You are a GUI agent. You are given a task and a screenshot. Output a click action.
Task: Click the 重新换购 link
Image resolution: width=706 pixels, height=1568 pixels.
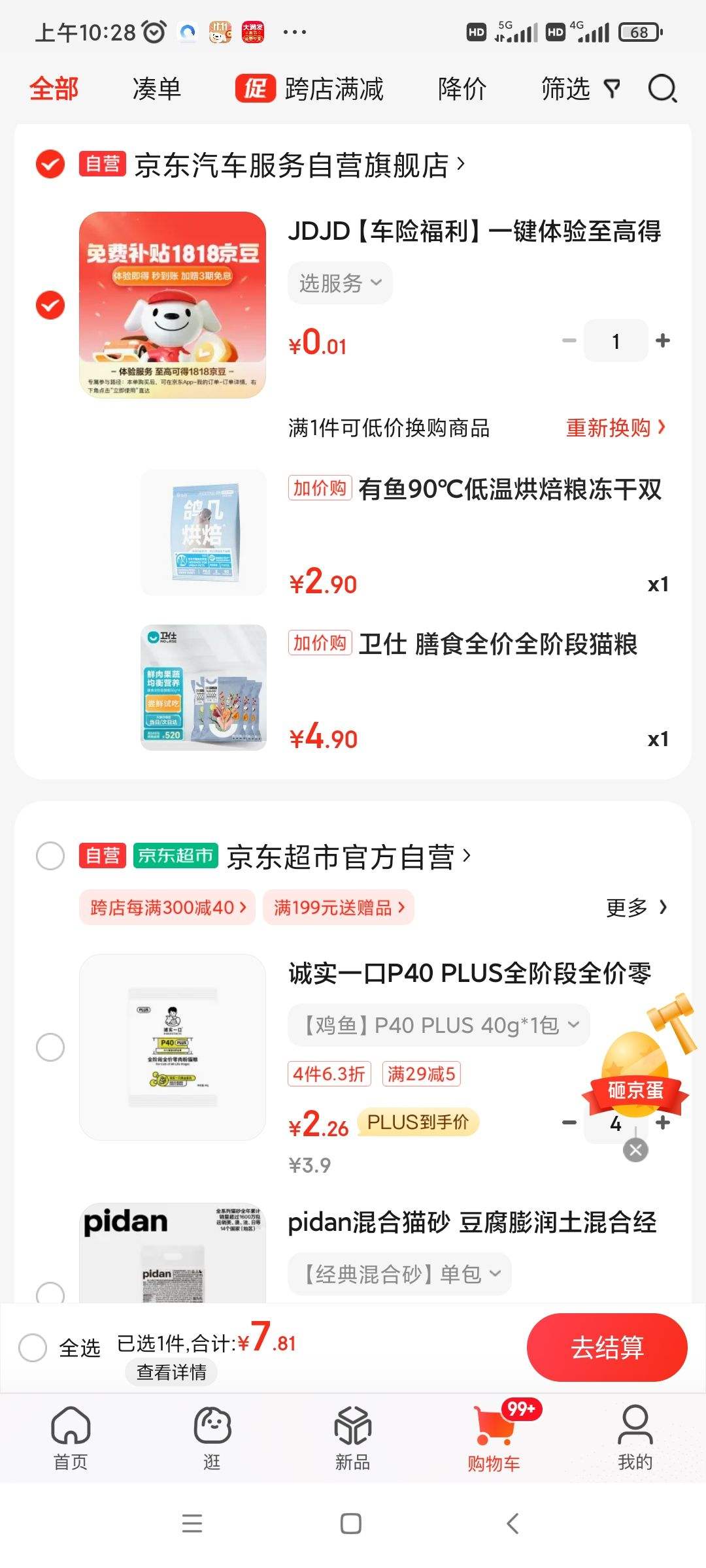tap(615, 428)
